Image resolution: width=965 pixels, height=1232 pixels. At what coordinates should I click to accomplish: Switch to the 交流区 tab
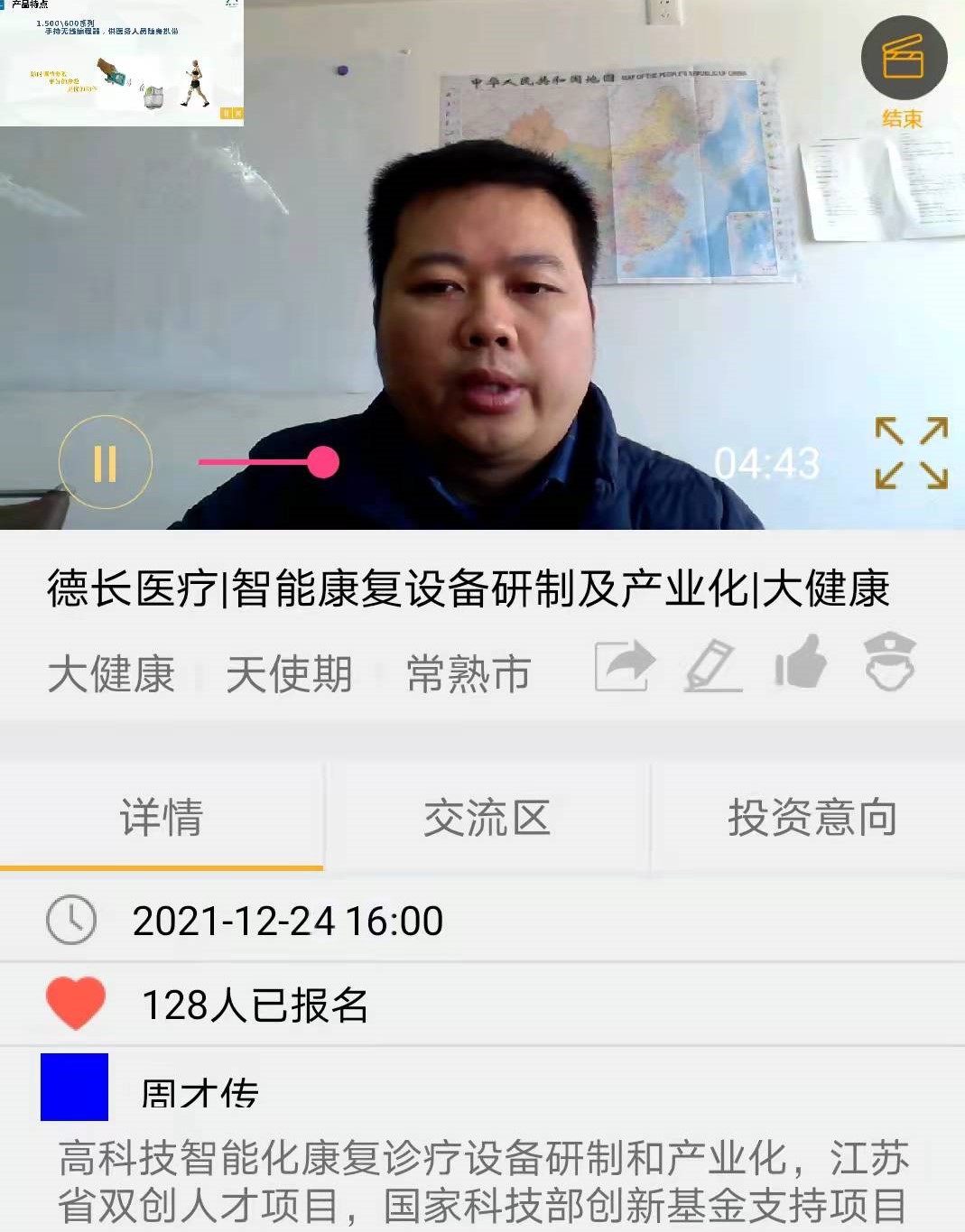(x=487, y=818)
